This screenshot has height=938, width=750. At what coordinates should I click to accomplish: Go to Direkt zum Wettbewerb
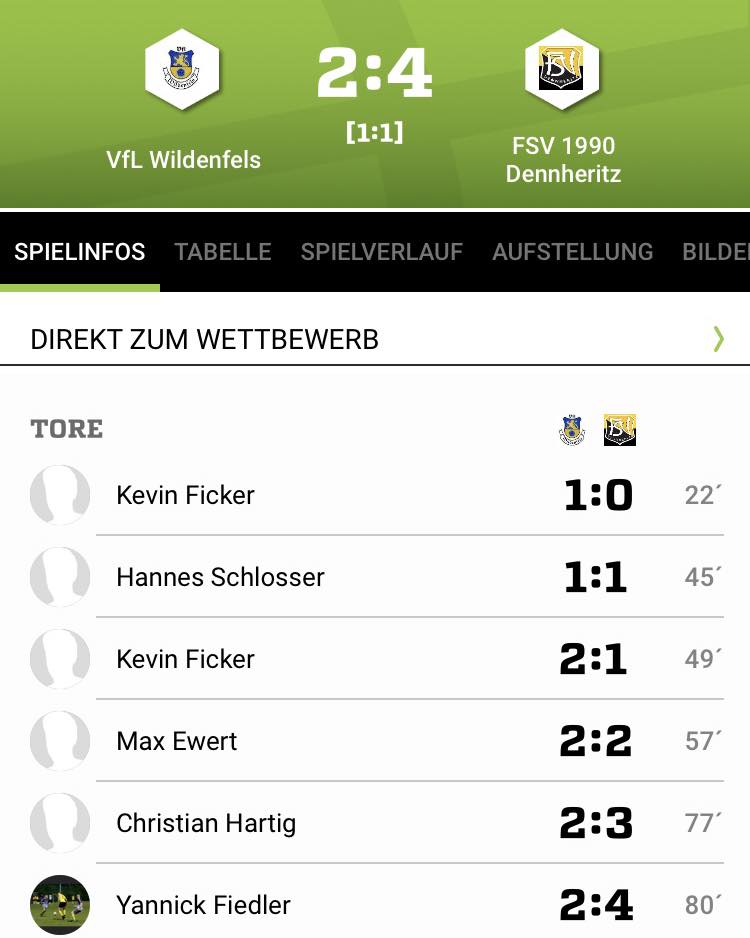(x=375, y=339)
